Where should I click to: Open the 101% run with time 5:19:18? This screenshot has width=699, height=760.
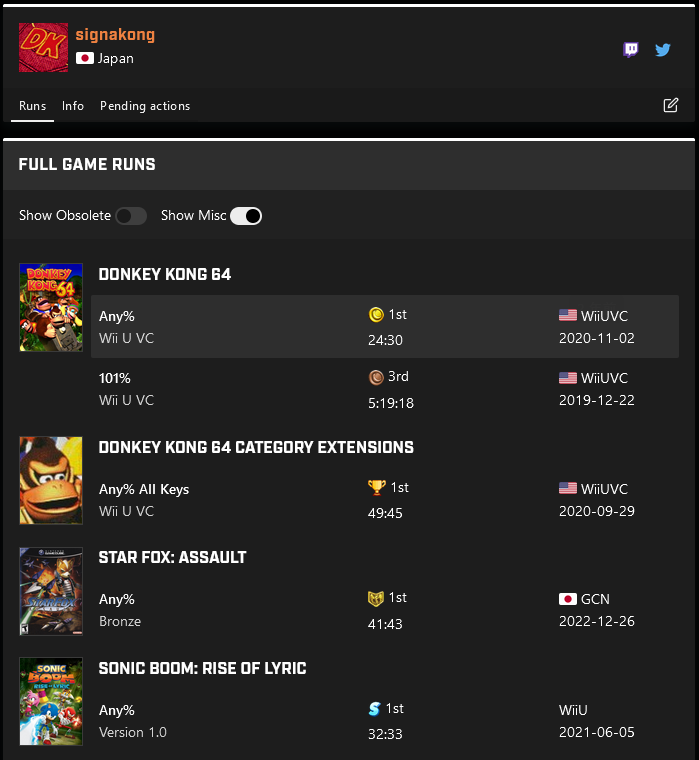[x=384, y=390]
